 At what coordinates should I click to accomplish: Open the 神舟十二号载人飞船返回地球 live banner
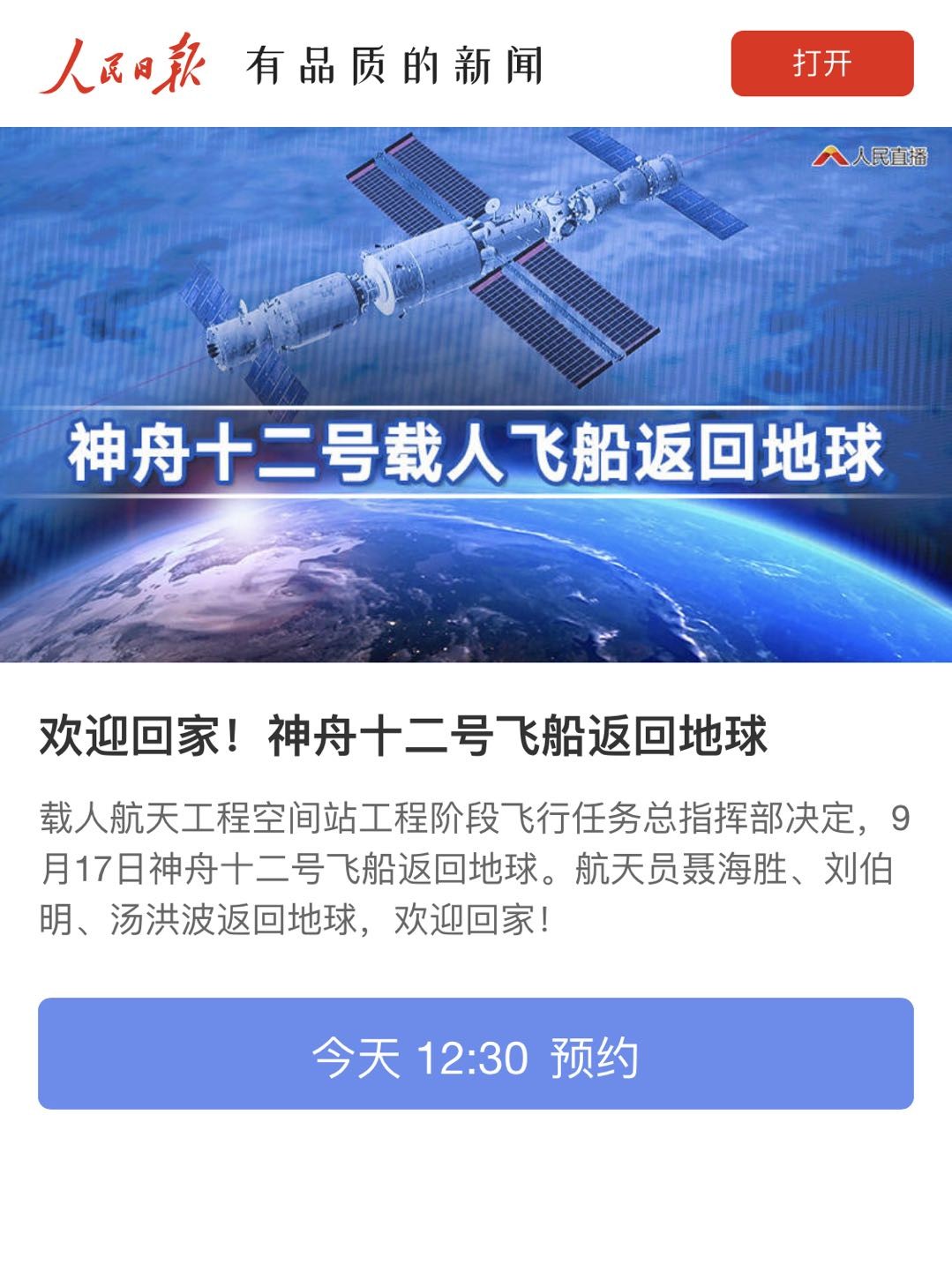[476, 394]
